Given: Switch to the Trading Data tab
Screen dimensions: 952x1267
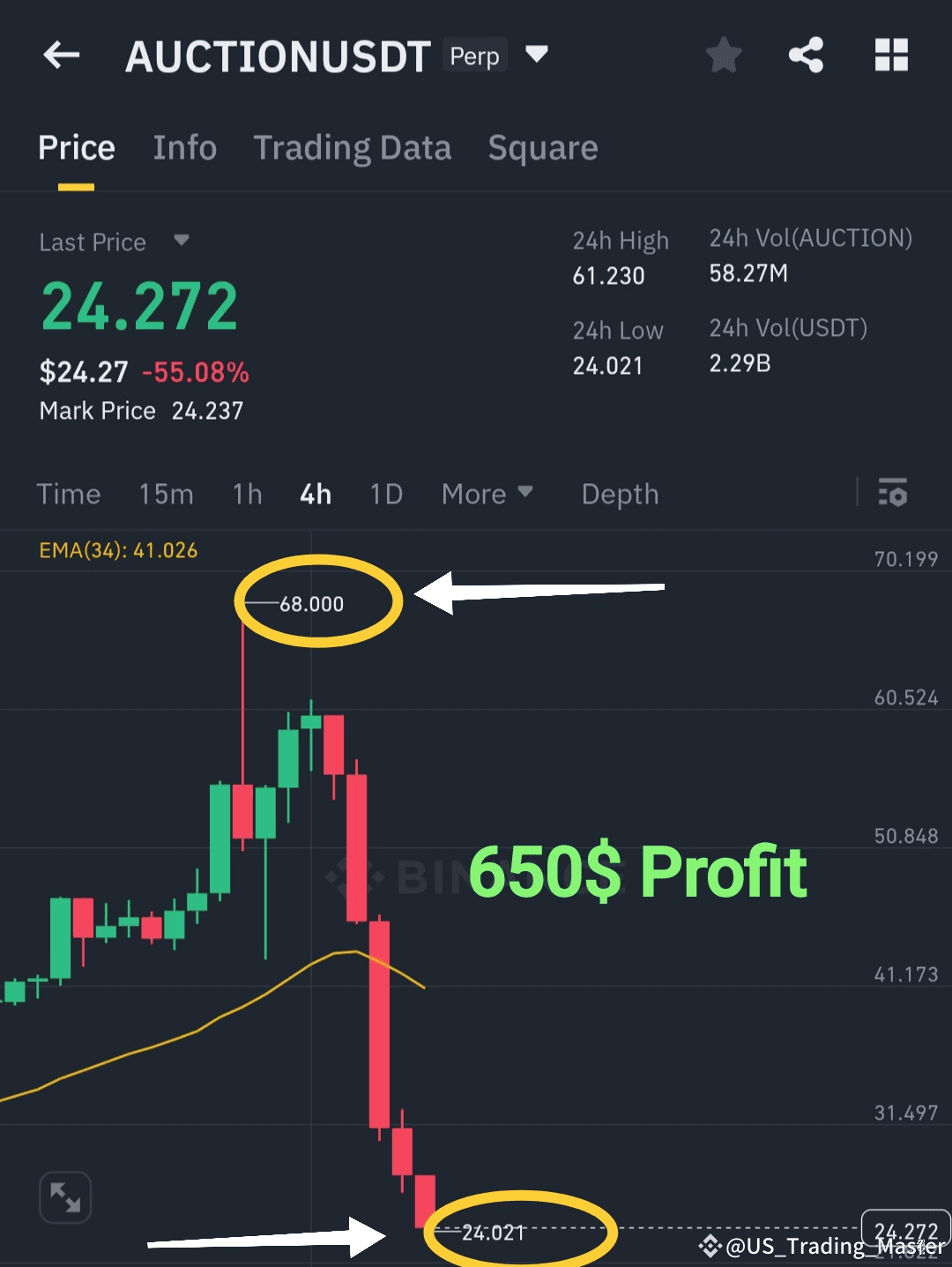Looking at the screenshot, I should tap(352, 148).
